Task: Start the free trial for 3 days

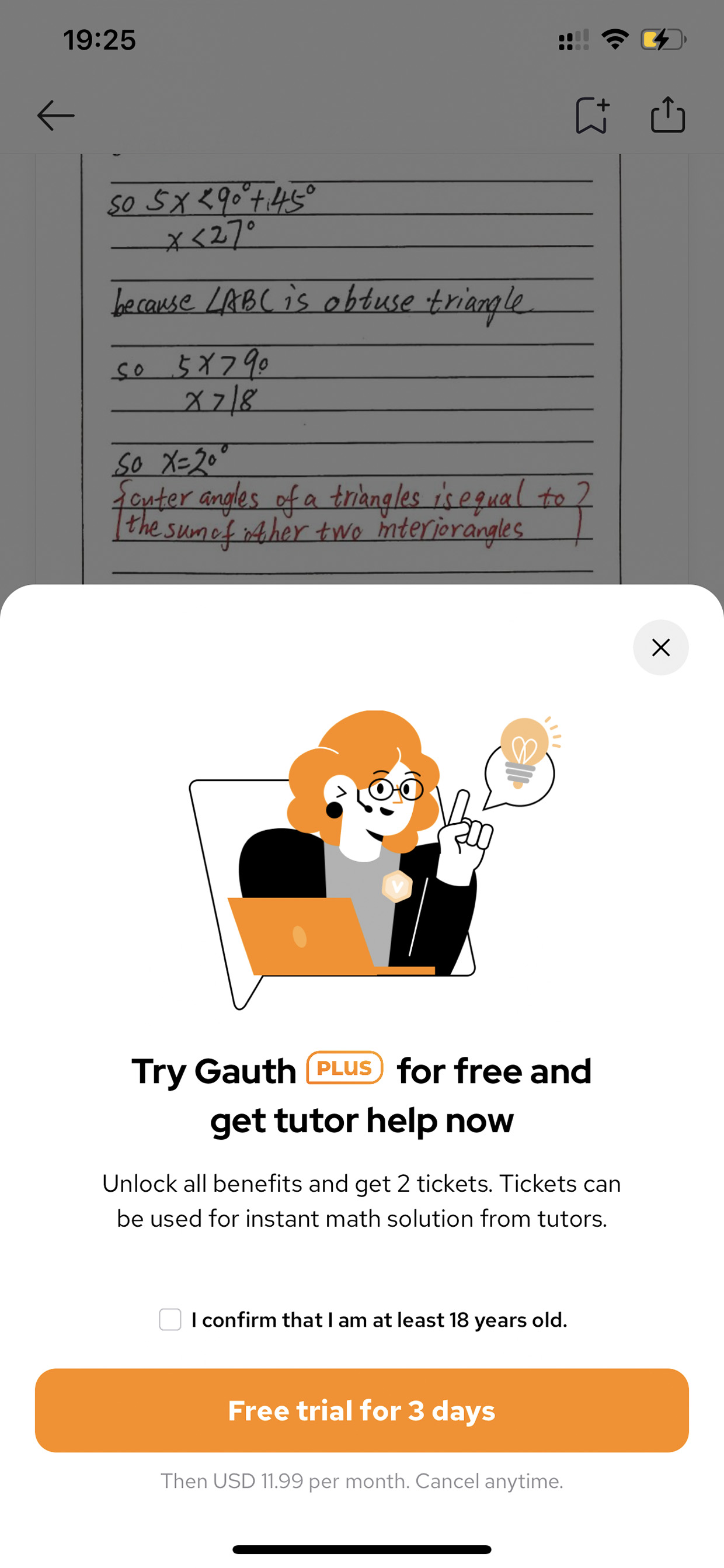Action: 362,1410
